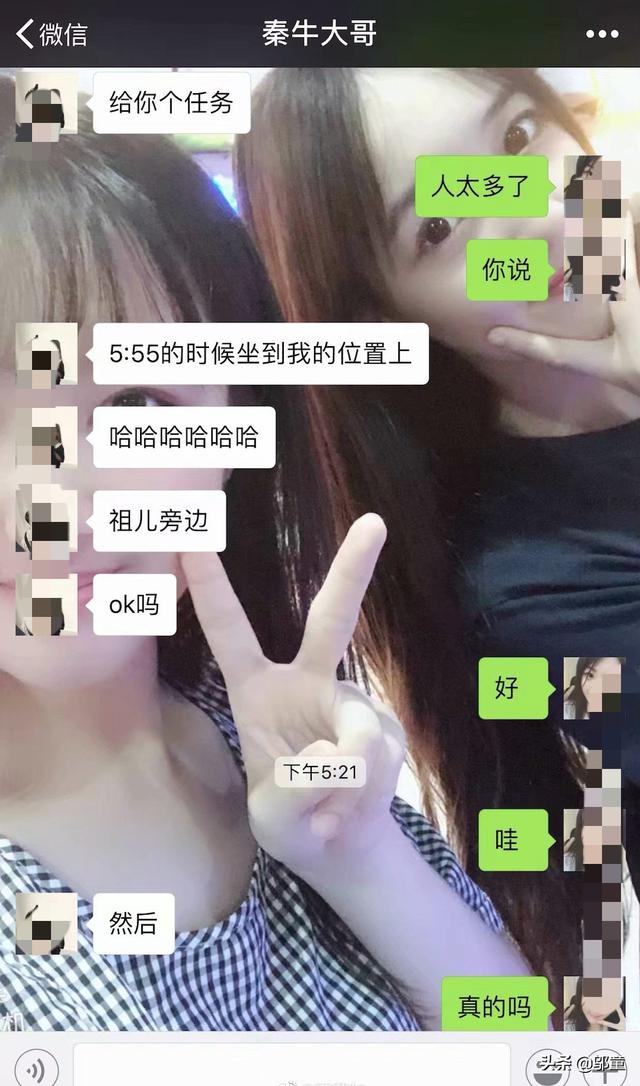Open avatar beside the 5:55 seat message
The height and width of the screenshot is (1086, 640).
click(x=46, y=354)
